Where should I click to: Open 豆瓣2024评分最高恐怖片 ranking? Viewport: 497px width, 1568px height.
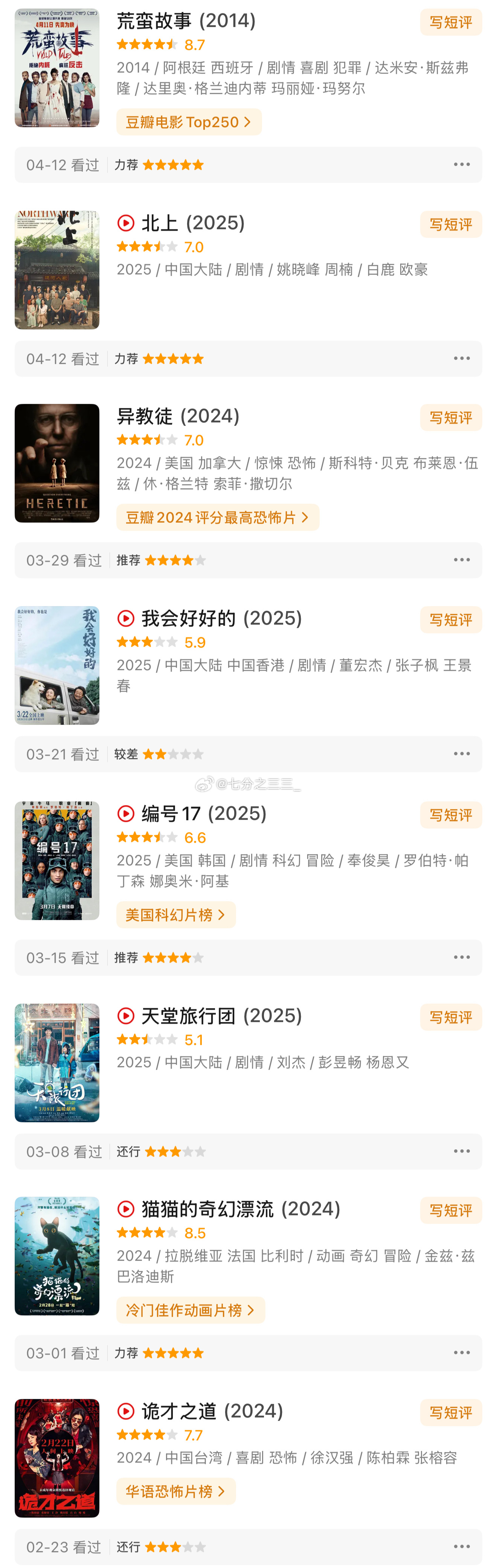217,517
